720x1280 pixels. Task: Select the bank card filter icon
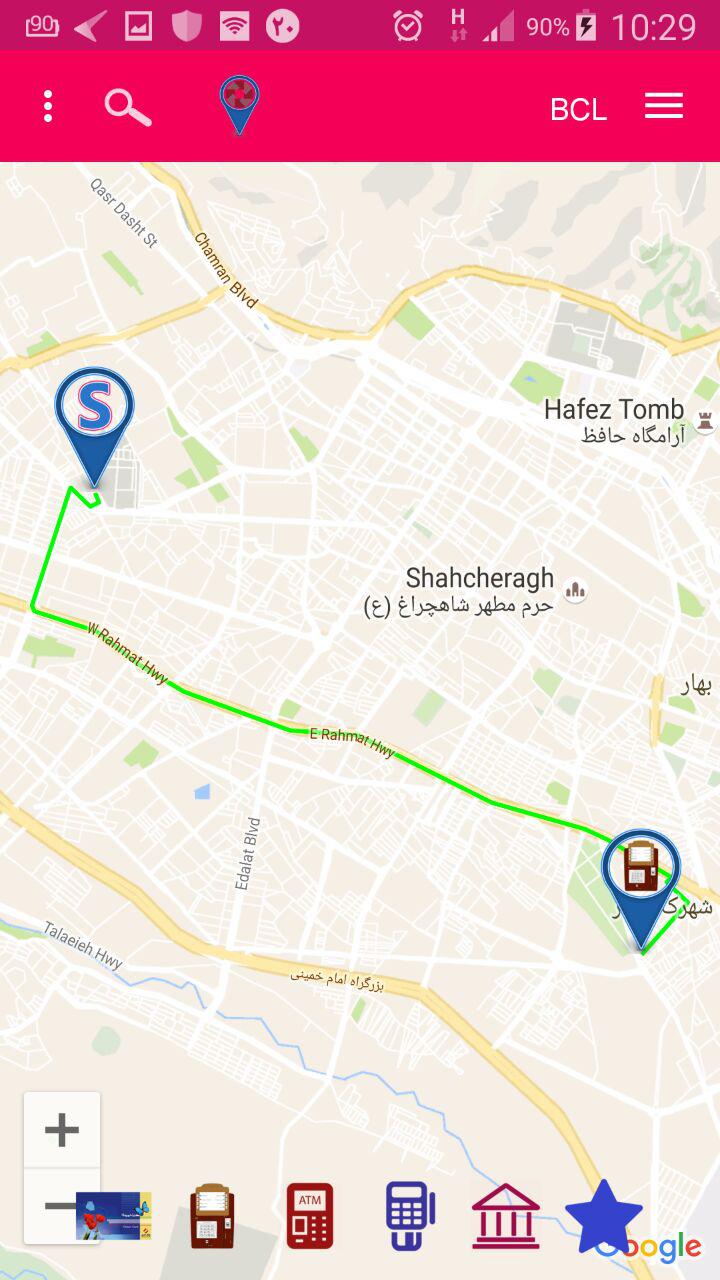tap(114, 1216)
